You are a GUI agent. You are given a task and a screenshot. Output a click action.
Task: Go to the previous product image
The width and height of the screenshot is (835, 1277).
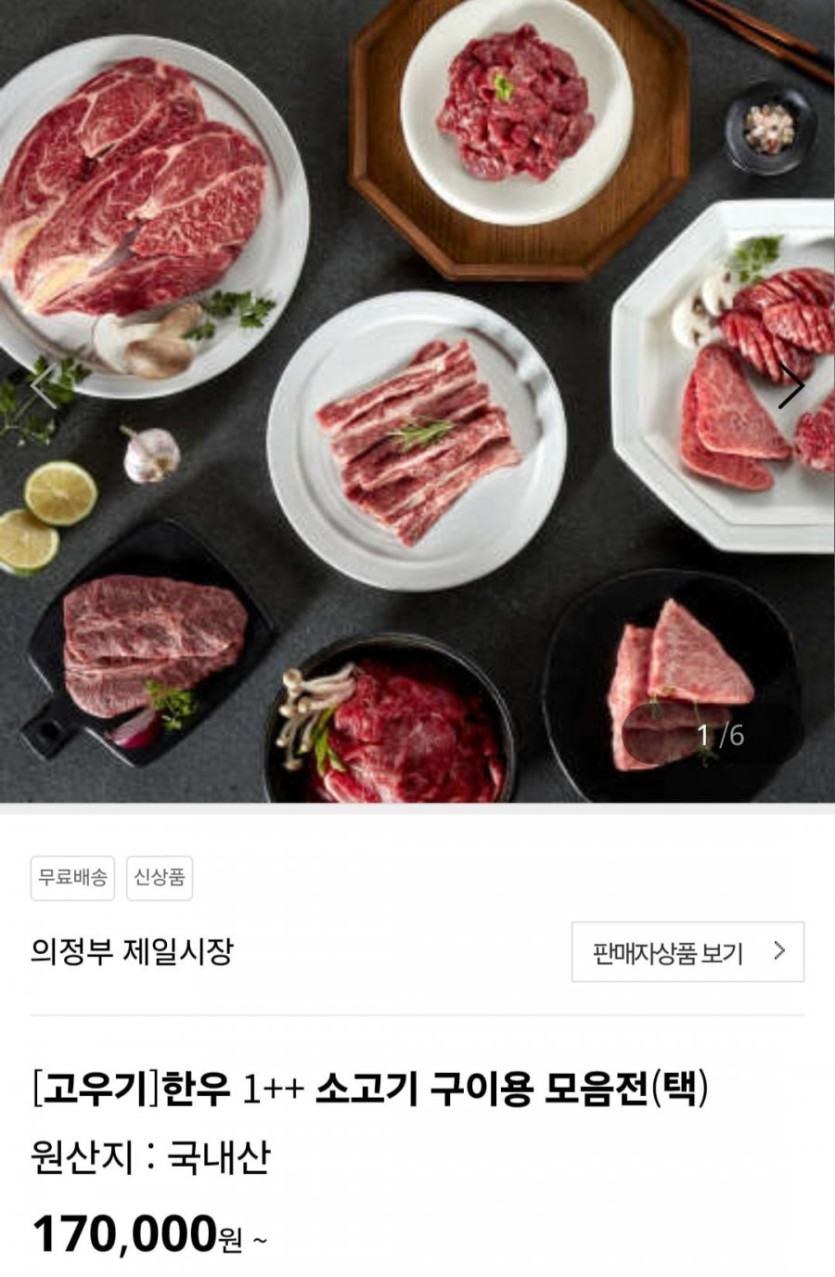click(42, 386)
